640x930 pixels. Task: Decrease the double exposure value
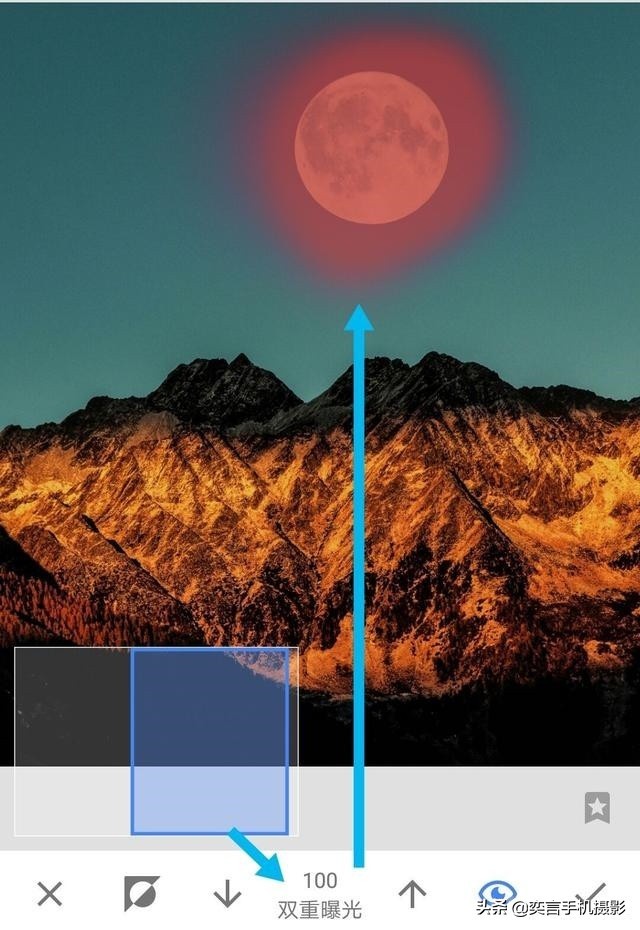click(x=227, y=893)
